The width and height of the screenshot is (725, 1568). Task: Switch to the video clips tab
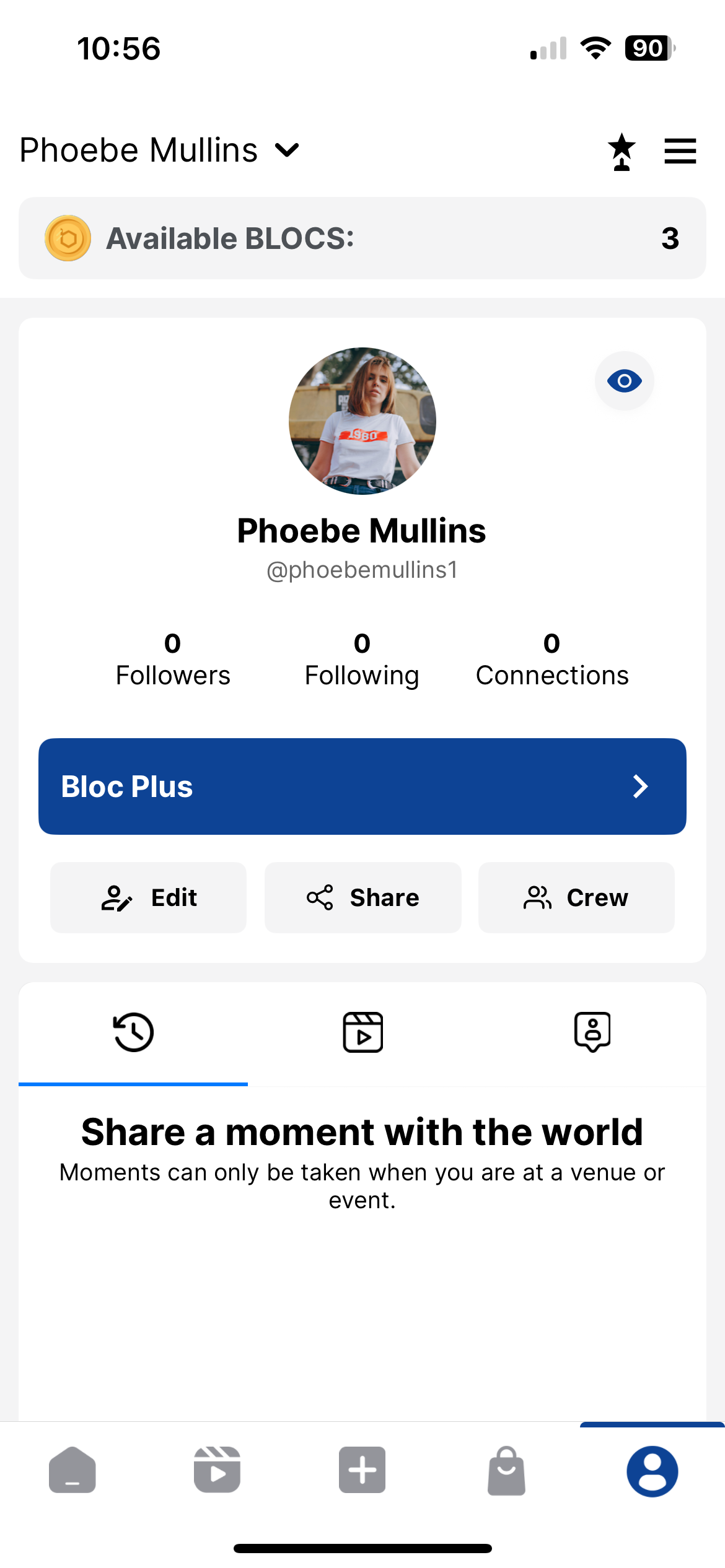(362, 1032)
